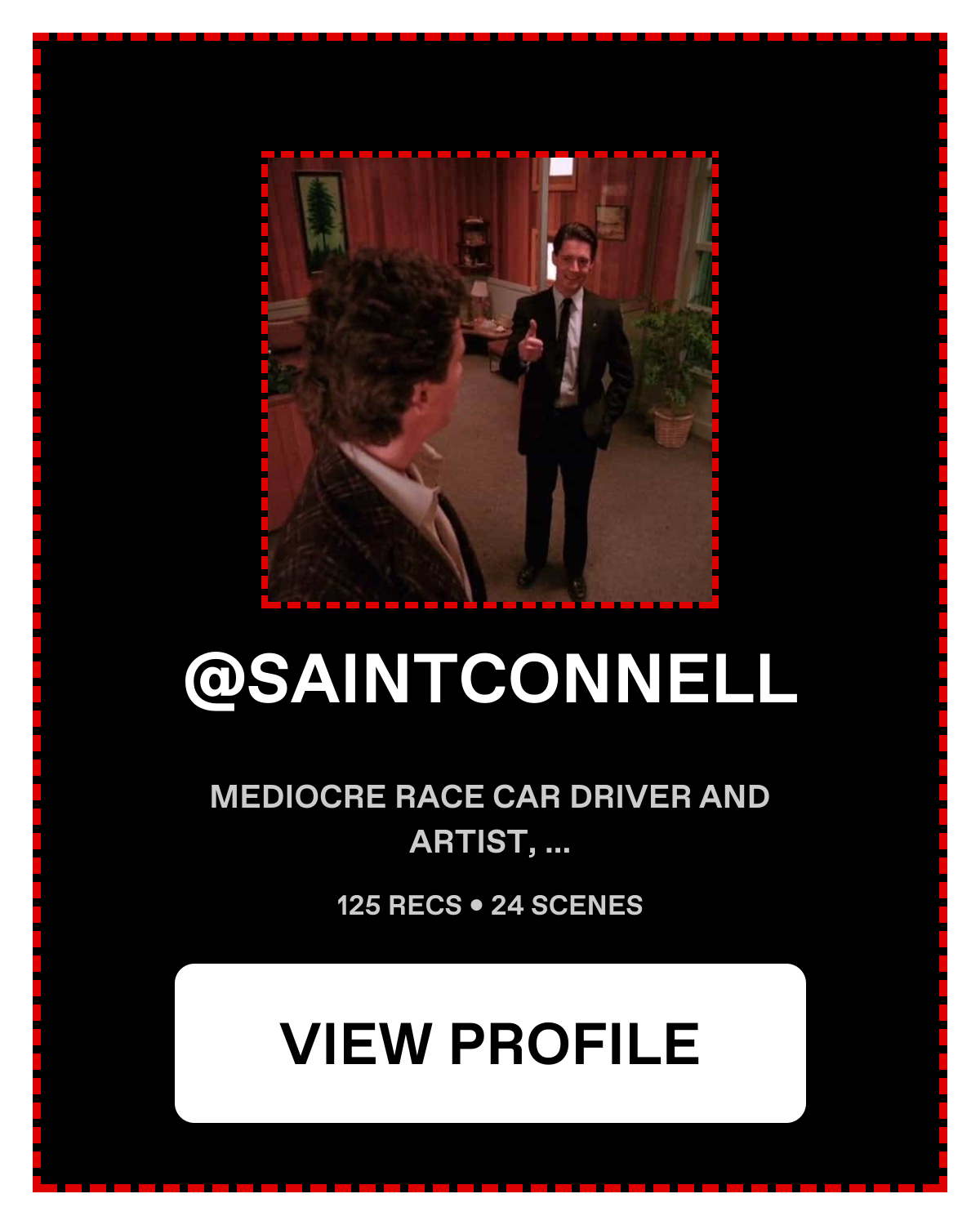This screenshot has width=980, height=1225.
Task: Tap the View Profile button
Action: pyautogui.click(x=490, y=1043)
